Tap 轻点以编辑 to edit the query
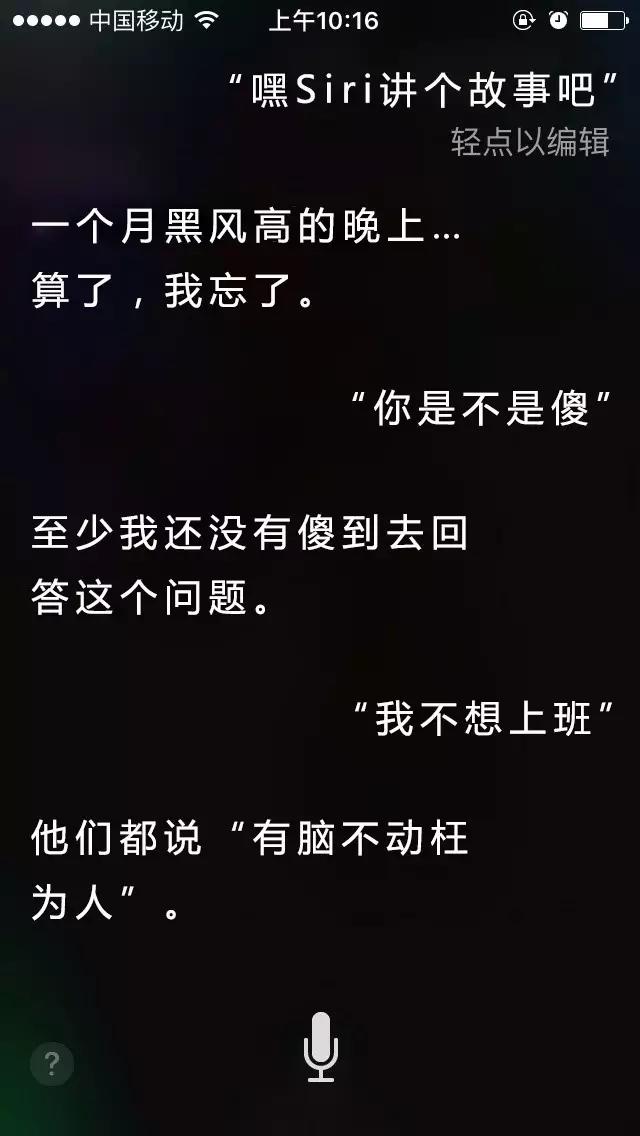Image resolution: width=640 pixels, height=1136 pixels. pyautogui.click(x=530, y=142)
